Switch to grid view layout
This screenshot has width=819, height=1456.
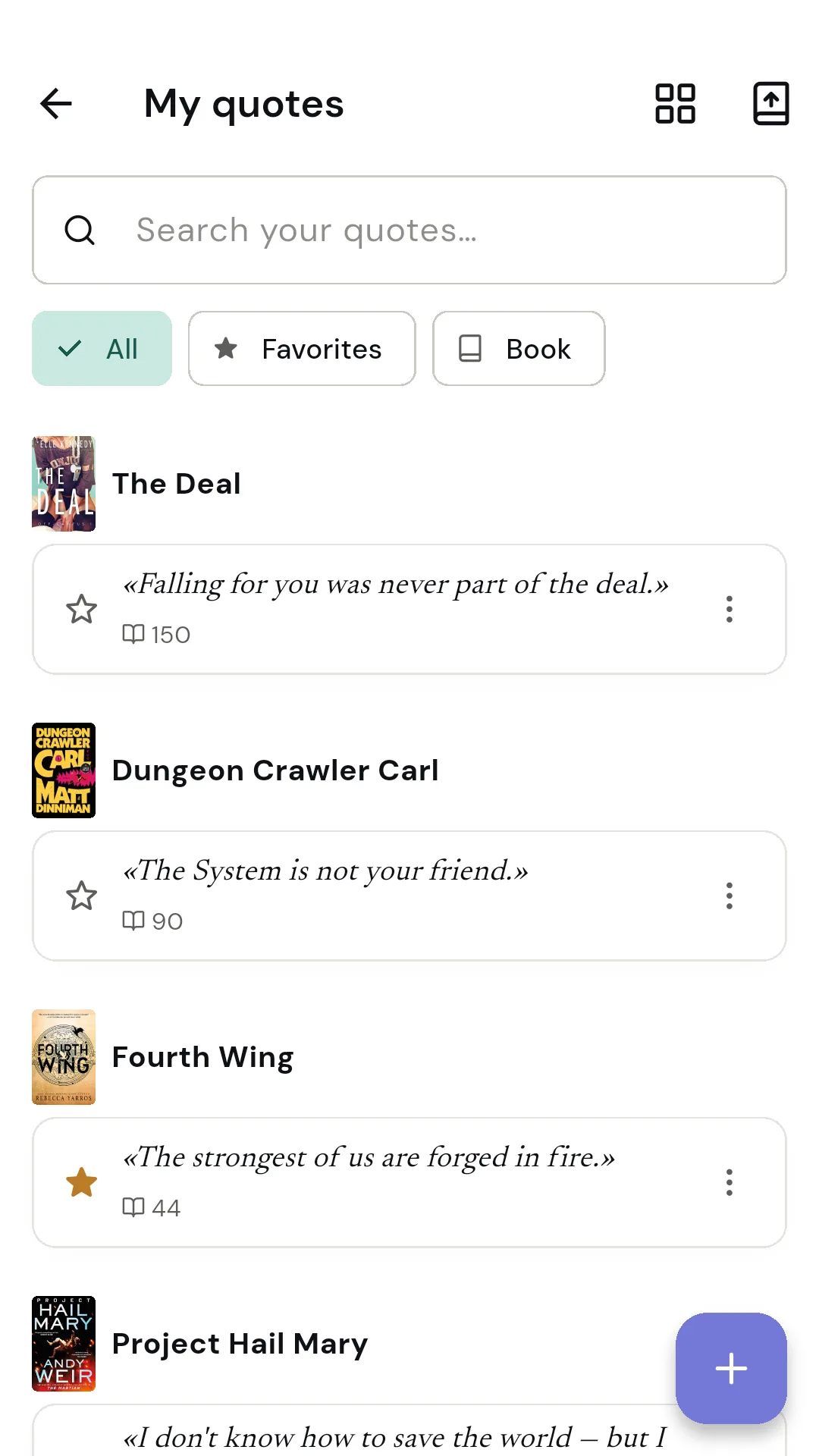(675, 104)
